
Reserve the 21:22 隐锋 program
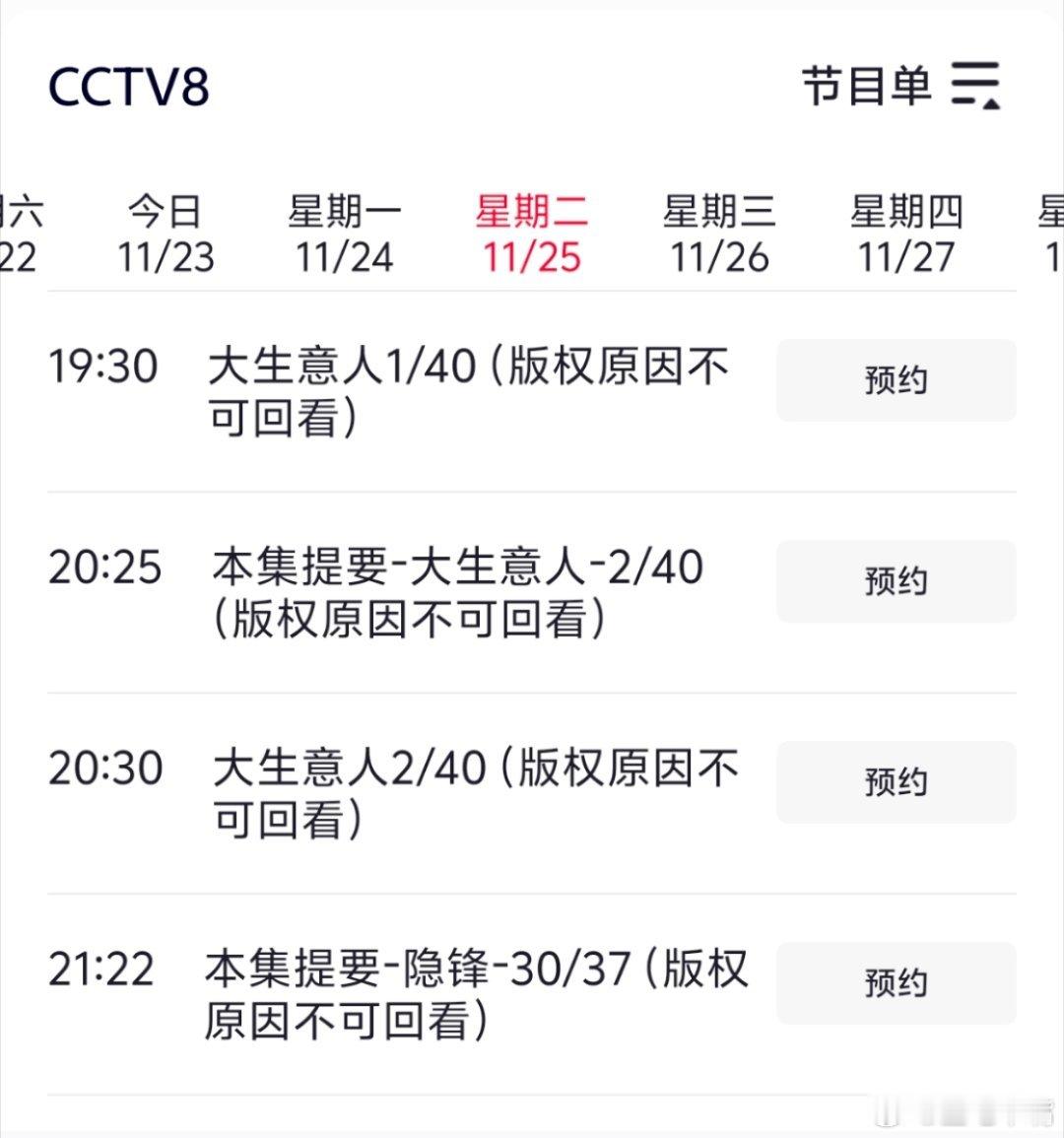pos(896,981)
